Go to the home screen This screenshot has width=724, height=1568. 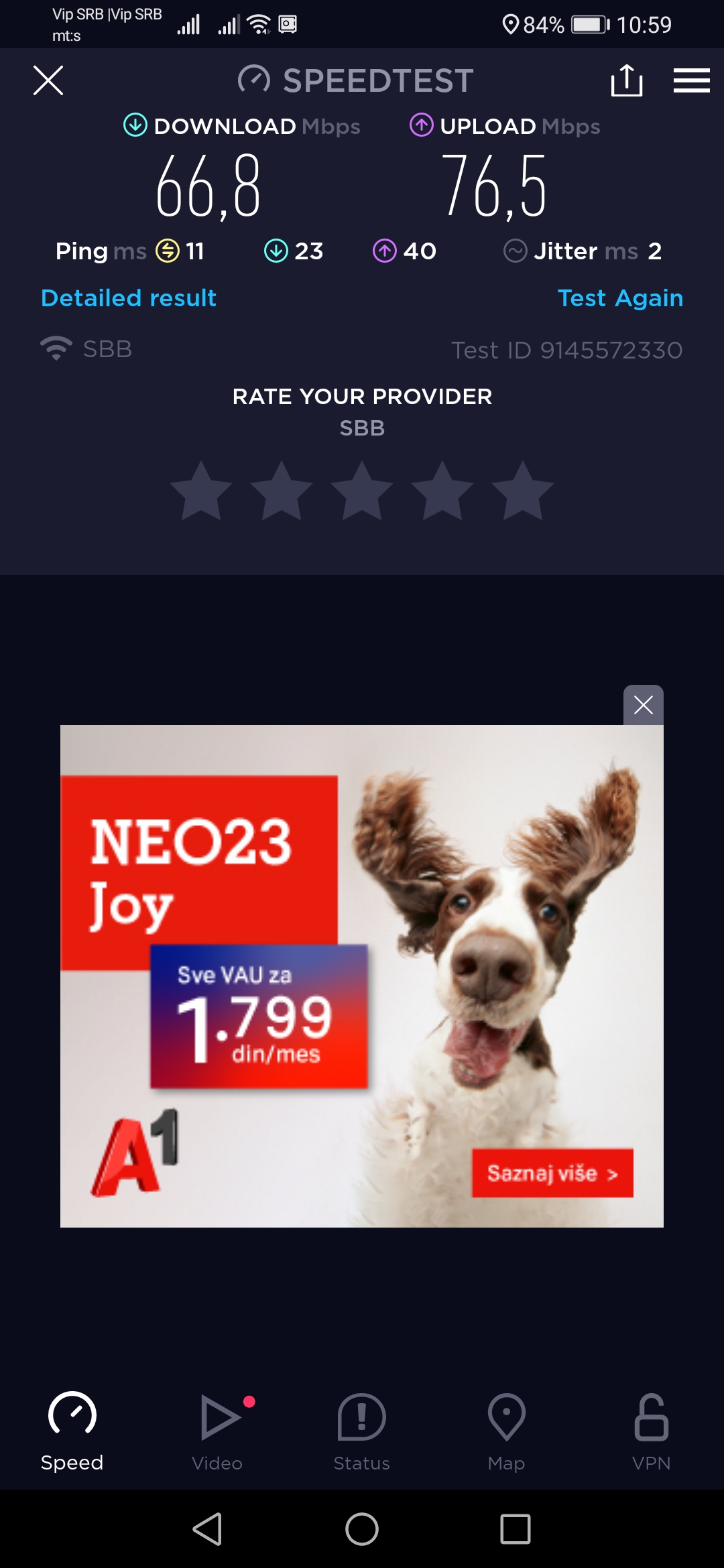(362, 1529)
